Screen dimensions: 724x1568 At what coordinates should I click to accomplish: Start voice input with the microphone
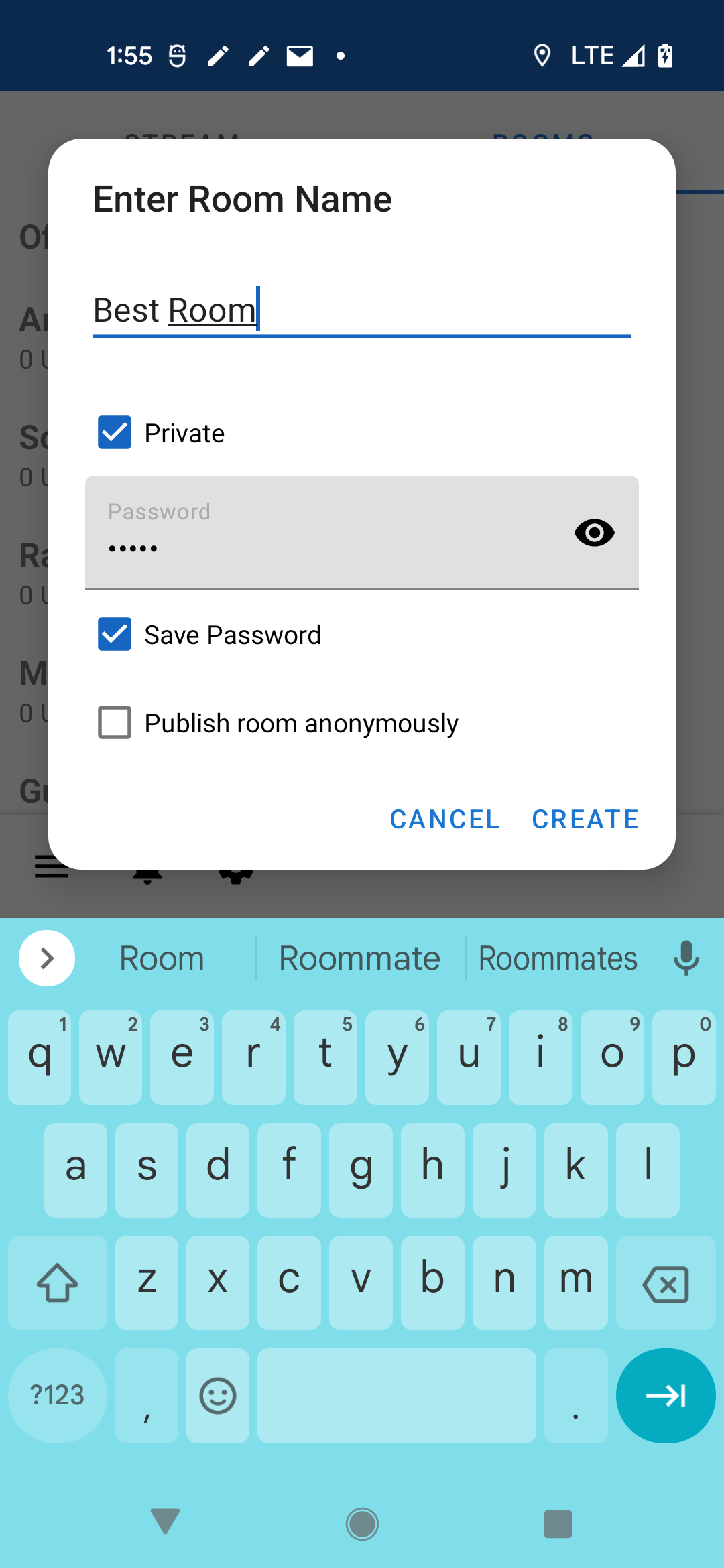pyautogui.click(x=686, y=958)
